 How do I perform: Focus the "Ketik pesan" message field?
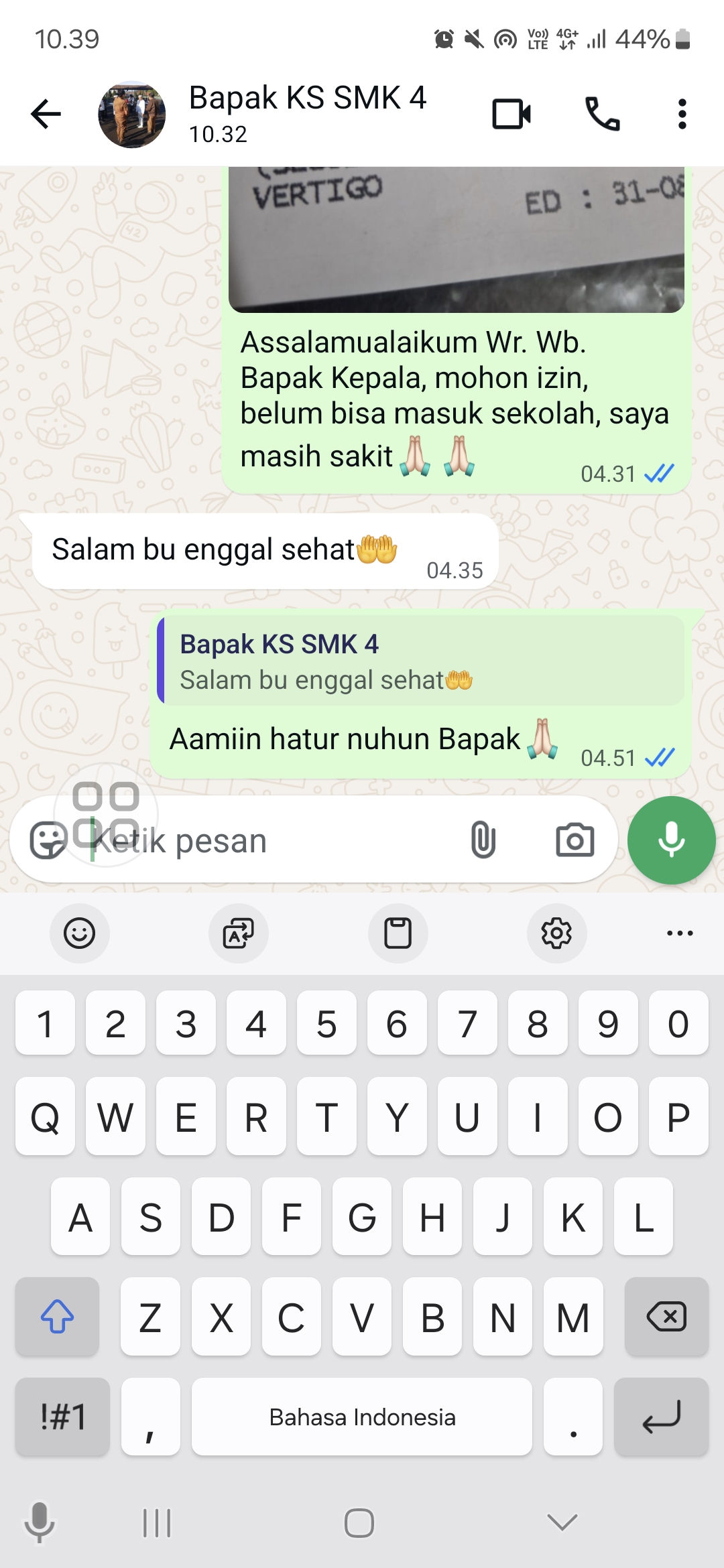(x=268, y=840)
